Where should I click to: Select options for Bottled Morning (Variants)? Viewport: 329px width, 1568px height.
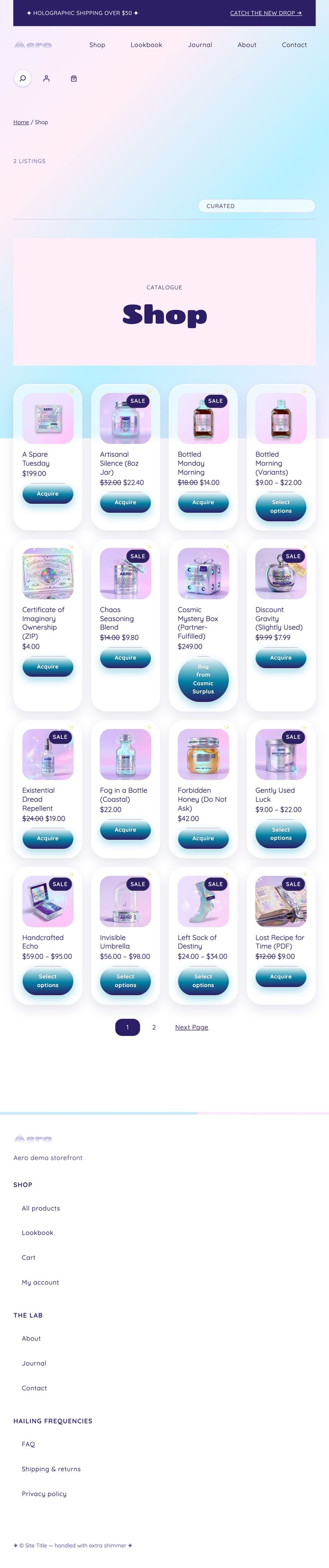(281, 506)
